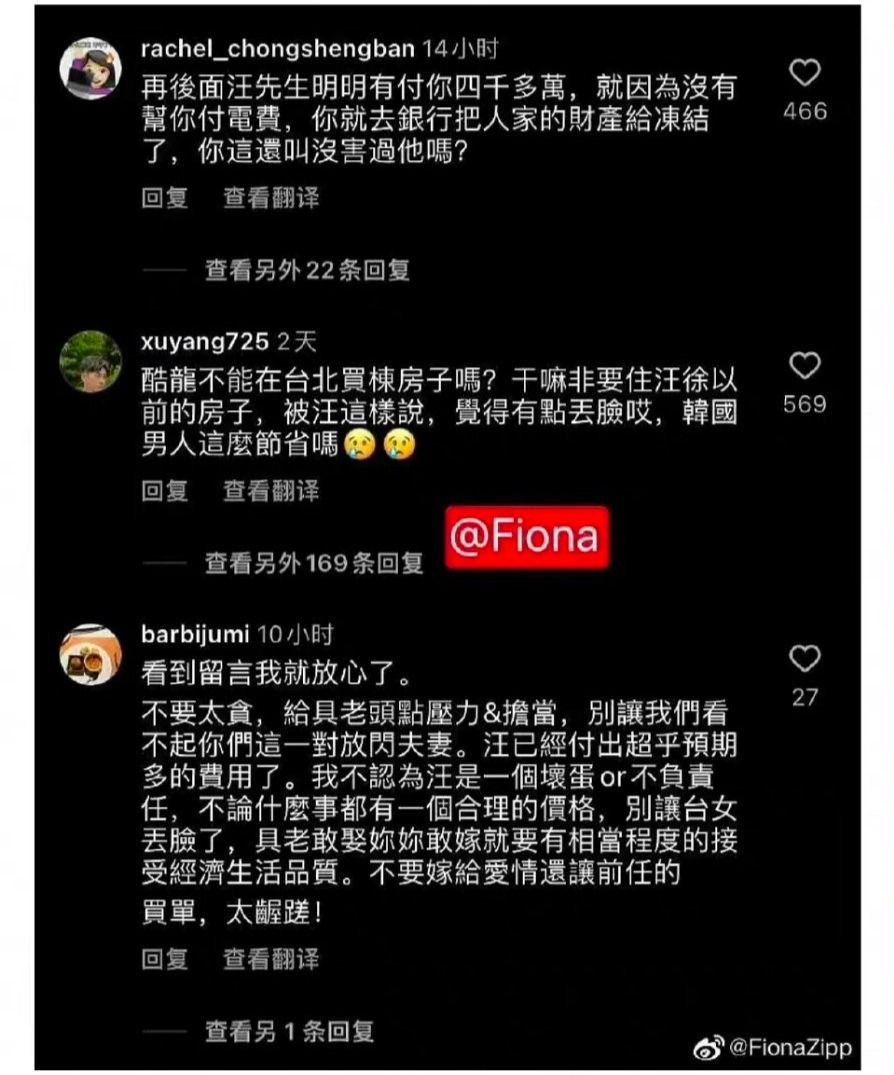This screenshot has width=894, height=1075.
Task: Open rachel_chongshengban's profile picture
Action: [91, 68]
